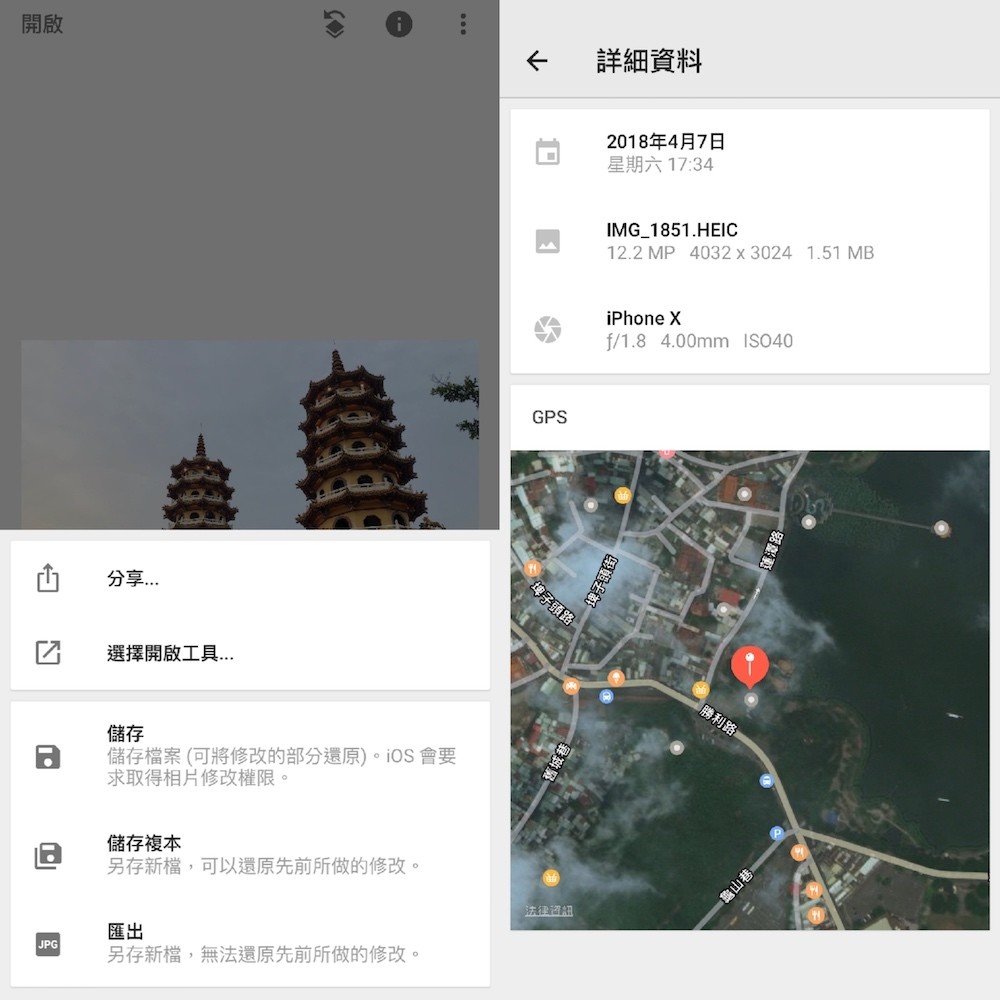1000x1000 pixels.
Task: Open the edit stack layers icon
Action: tap(335, 24)
